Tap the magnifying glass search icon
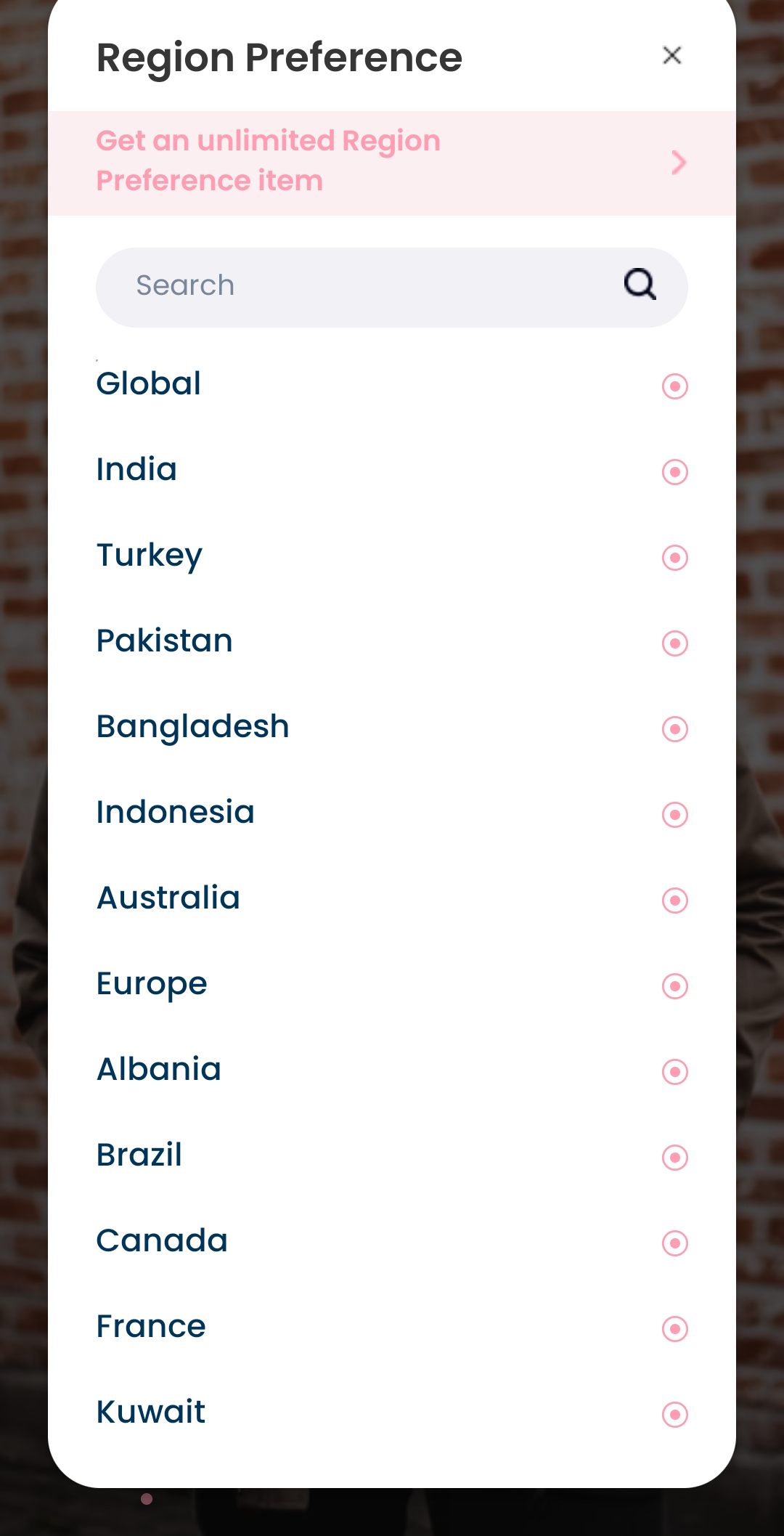 (640, 285)
